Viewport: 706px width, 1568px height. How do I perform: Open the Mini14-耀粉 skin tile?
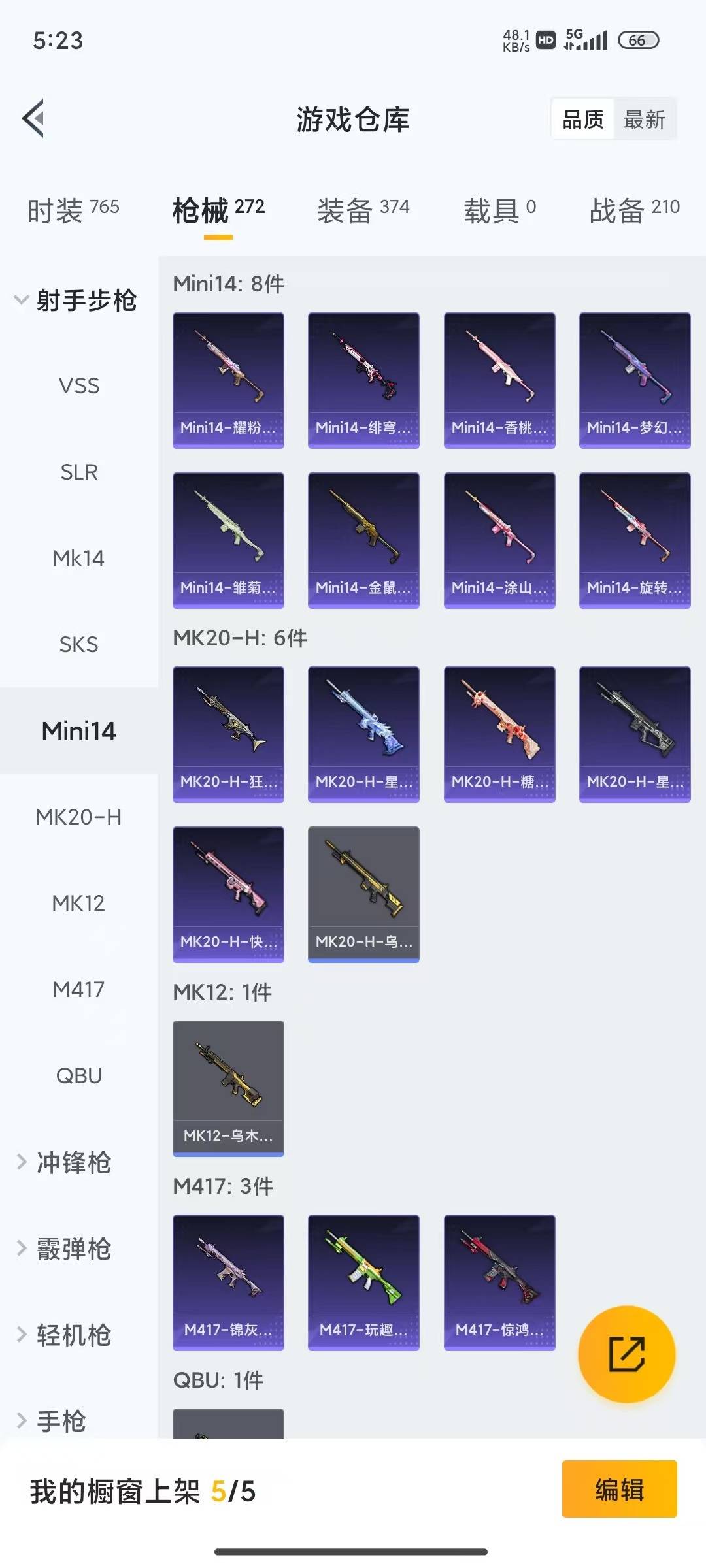tap(228, 380)
